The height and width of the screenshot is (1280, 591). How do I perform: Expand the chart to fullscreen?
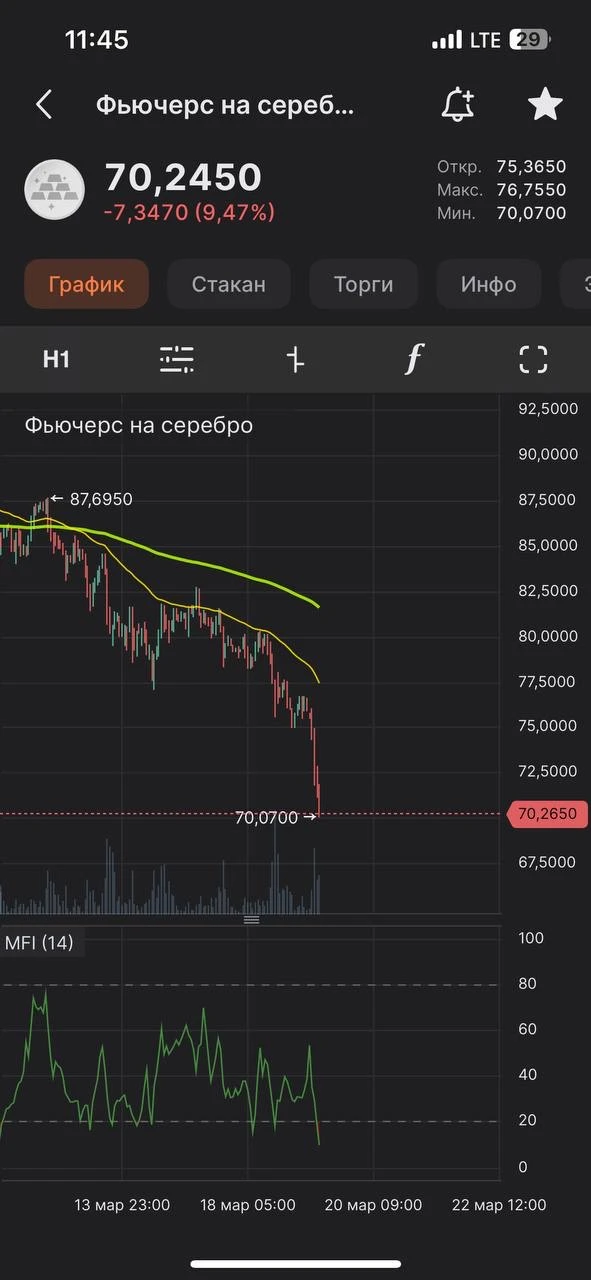click(x=534, y=359)
